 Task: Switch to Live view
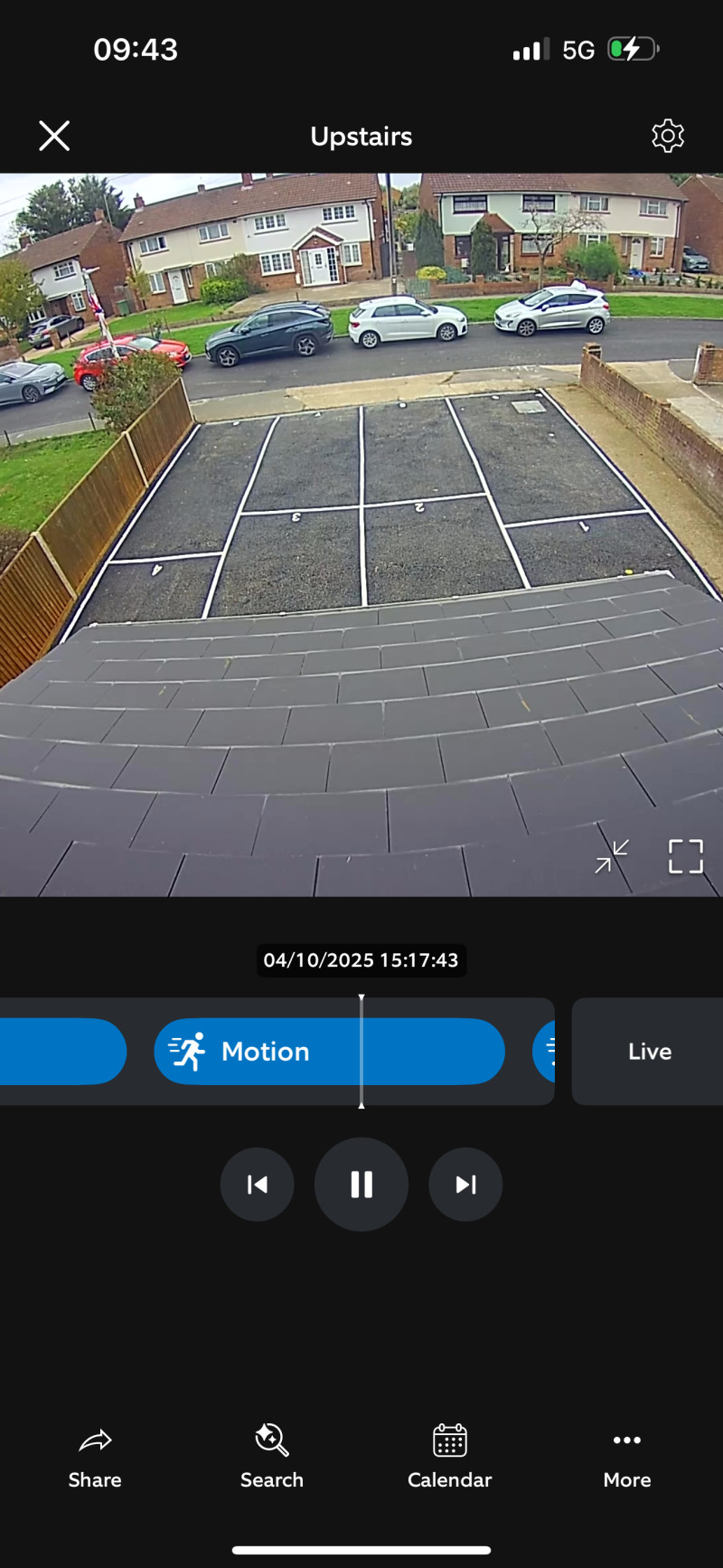point(649,1052)
